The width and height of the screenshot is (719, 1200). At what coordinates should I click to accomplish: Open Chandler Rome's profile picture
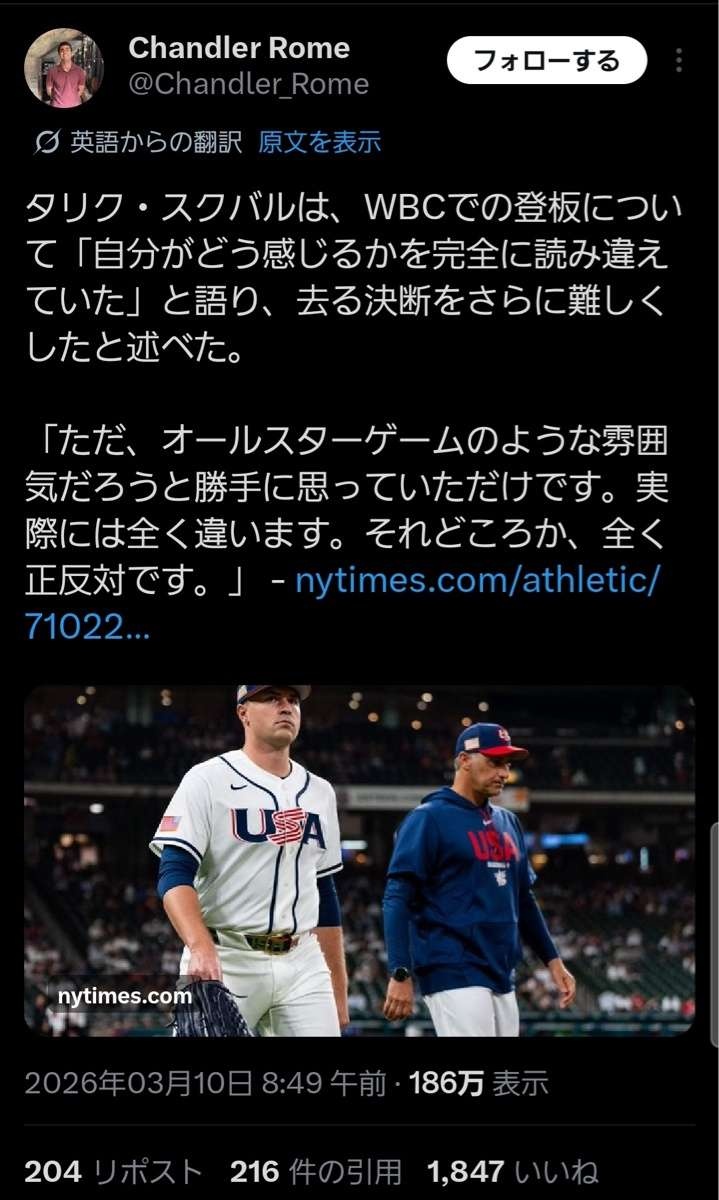(63, 68)
